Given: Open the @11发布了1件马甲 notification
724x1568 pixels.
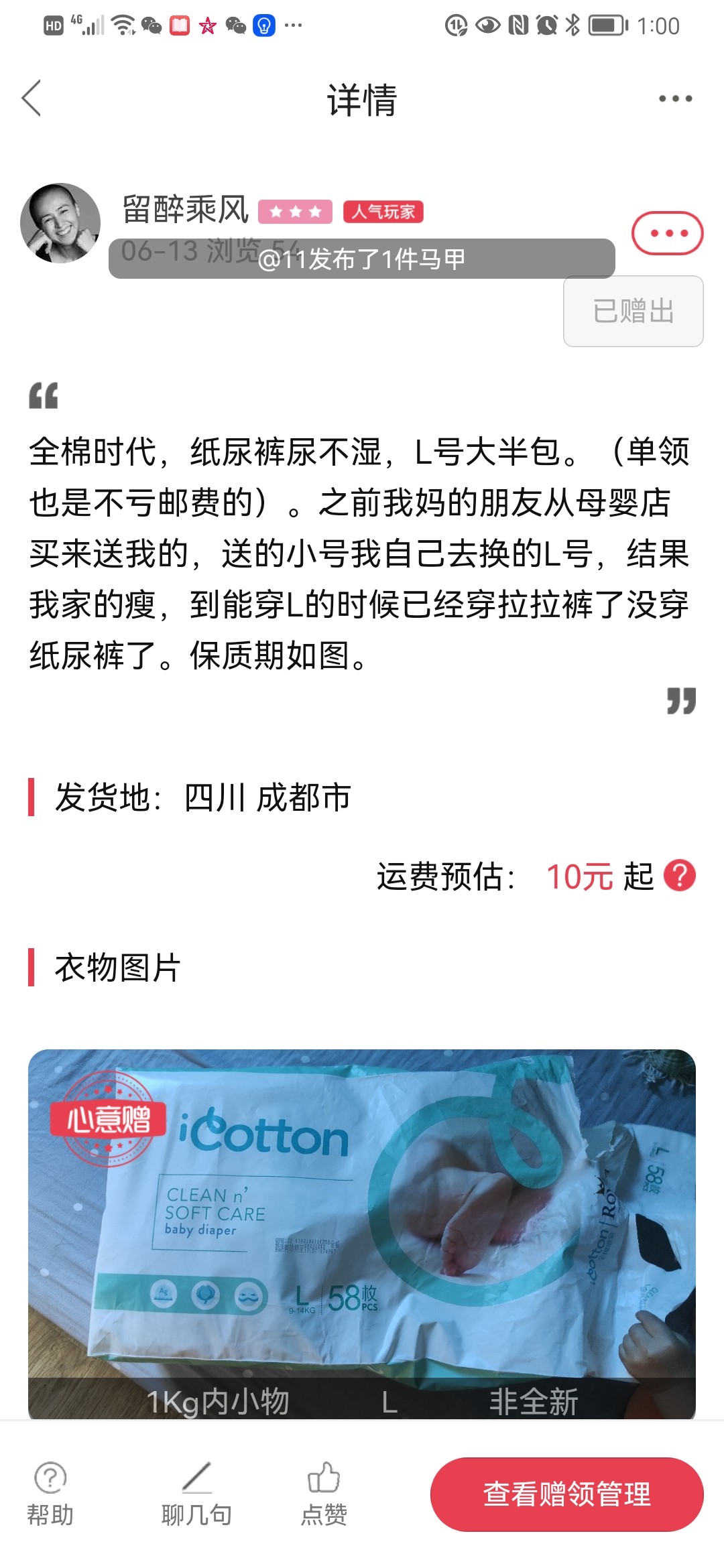Looking at the screenshot, I should (x=362, y=259).
